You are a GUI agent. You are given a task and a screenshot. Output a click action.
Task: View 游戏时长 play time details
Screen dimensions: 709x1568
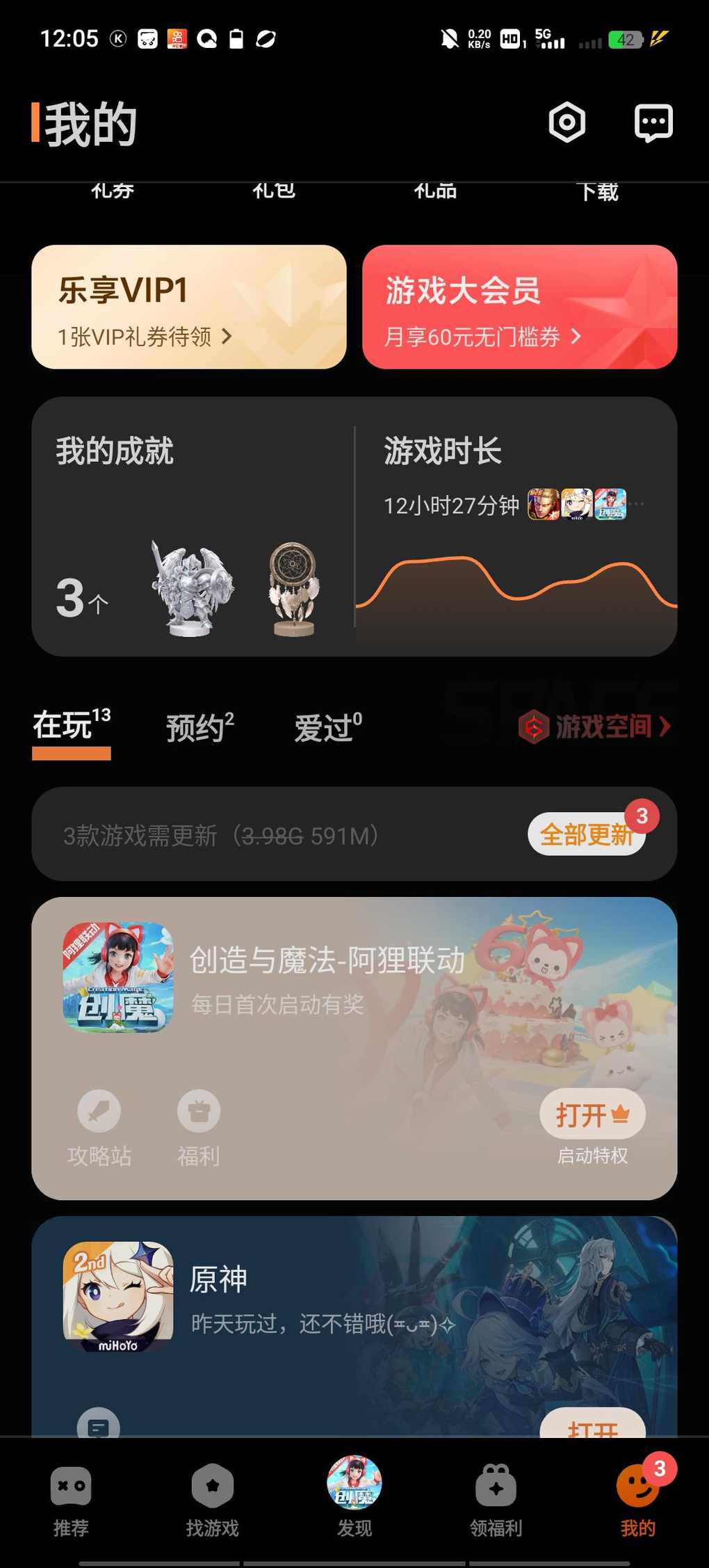click(515, 526)
